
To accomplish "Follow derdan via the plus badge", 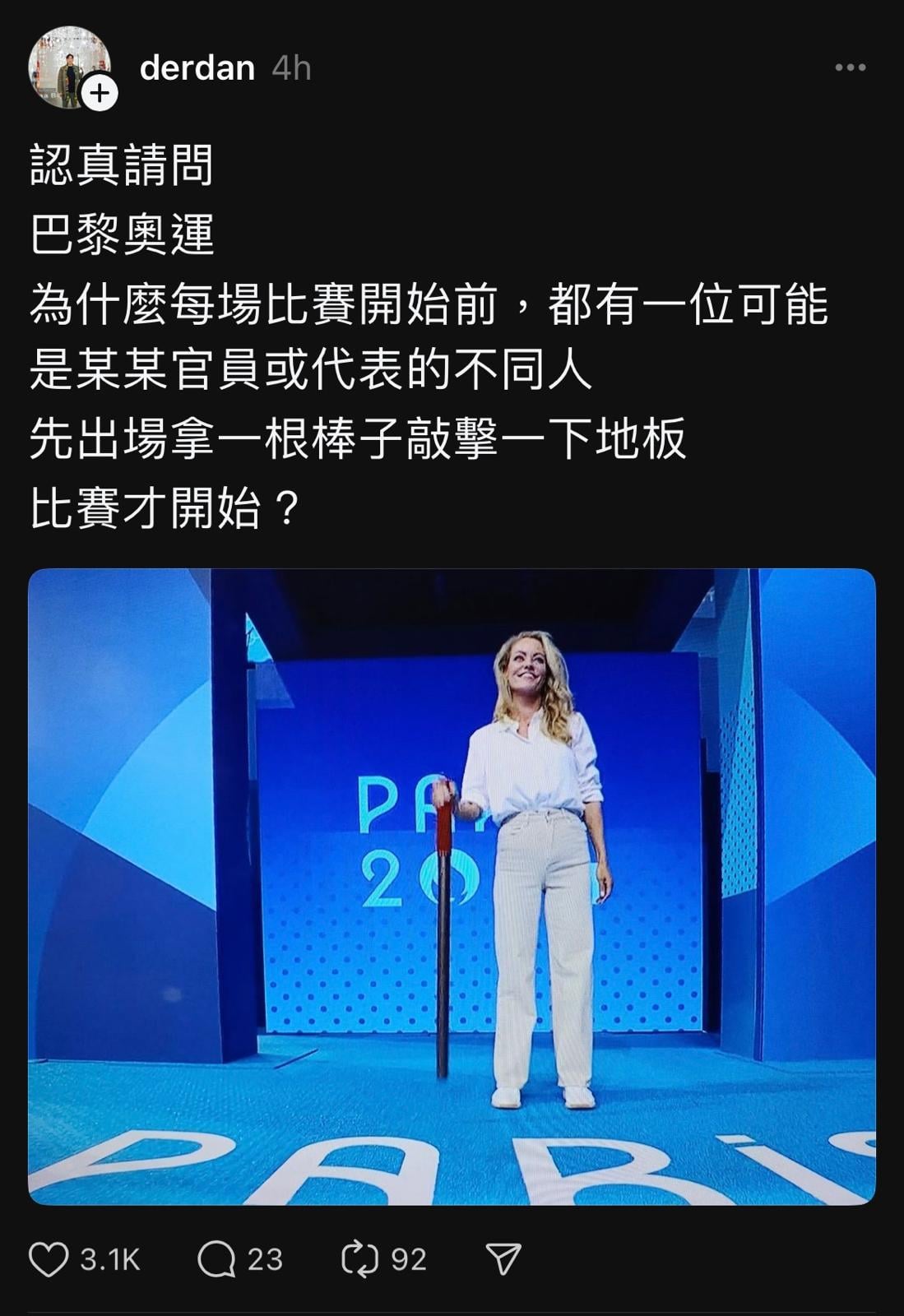I will tap(100, 94).
